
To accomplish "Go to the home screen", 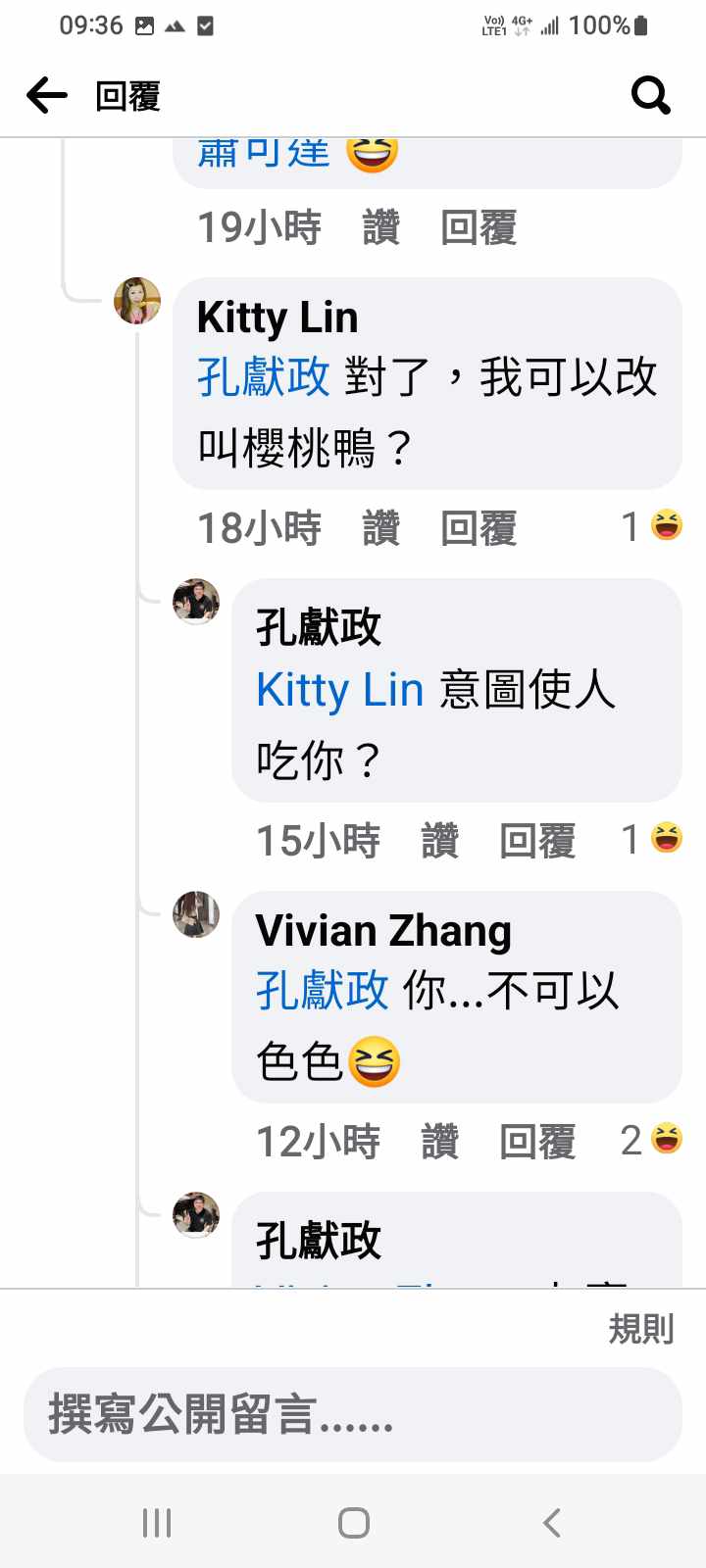I will [353, 1523].
